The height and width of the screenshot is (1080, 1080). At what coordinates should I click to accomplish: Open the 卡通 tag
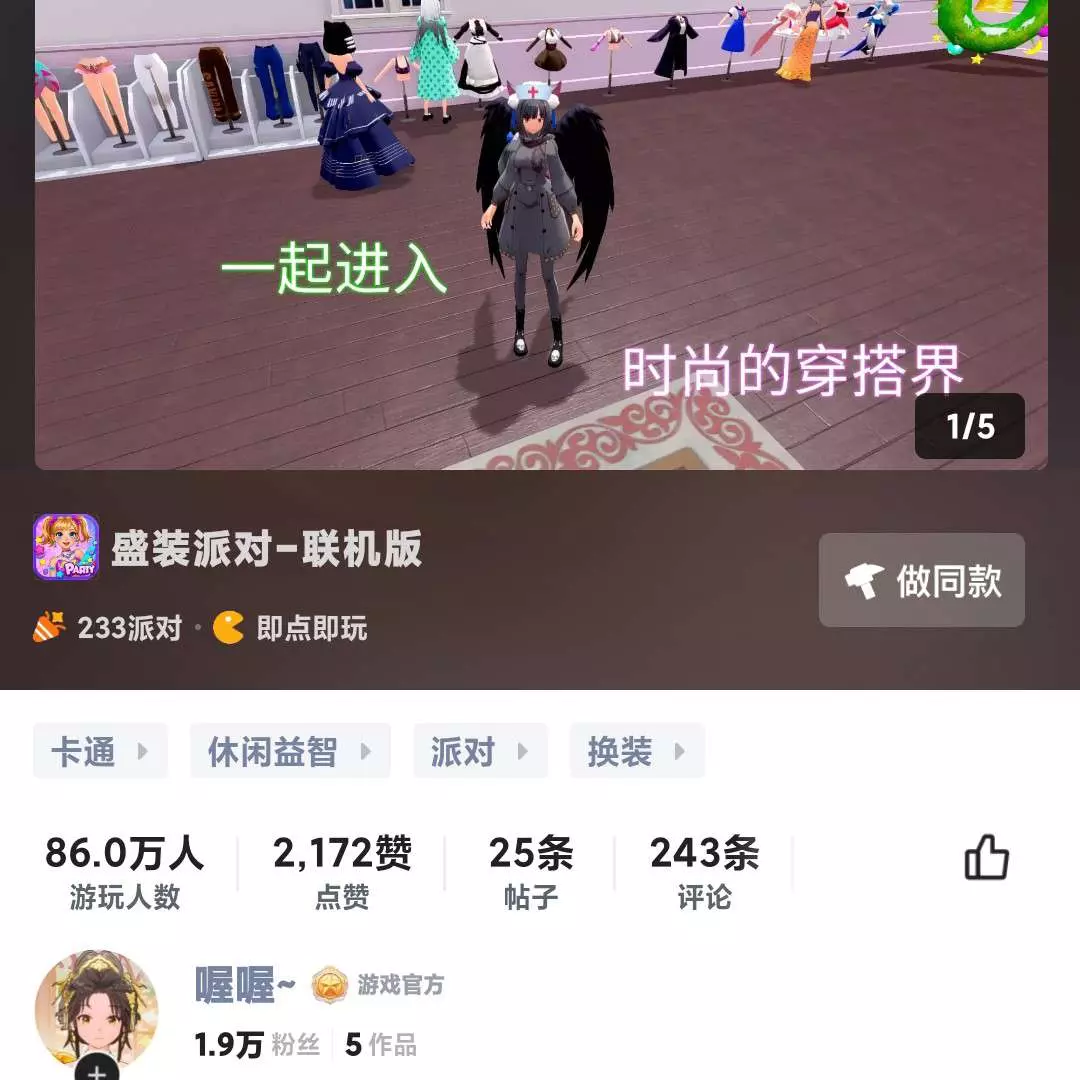100,751
